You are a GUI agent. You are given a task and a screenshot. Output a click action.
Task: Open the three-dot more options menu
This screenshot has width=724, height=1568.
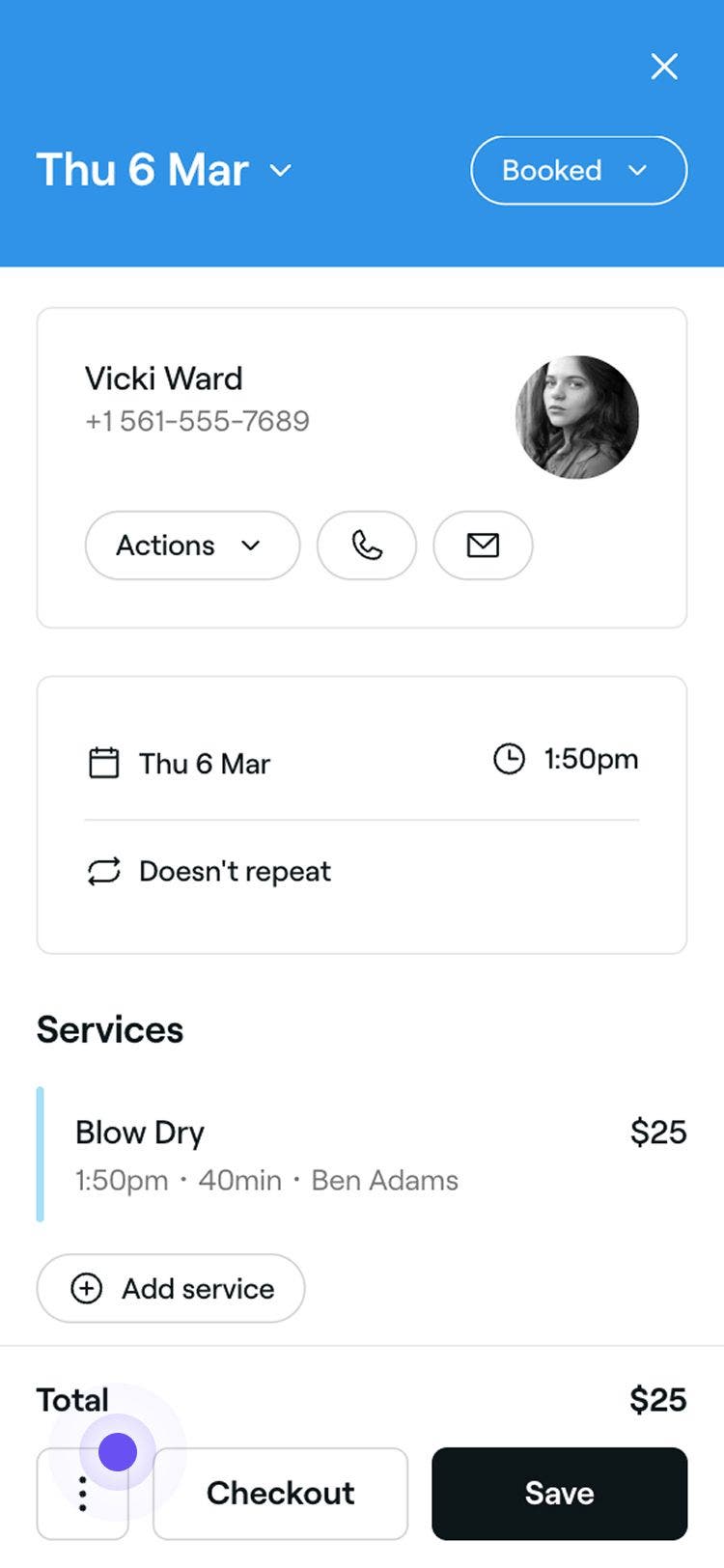83,1494
